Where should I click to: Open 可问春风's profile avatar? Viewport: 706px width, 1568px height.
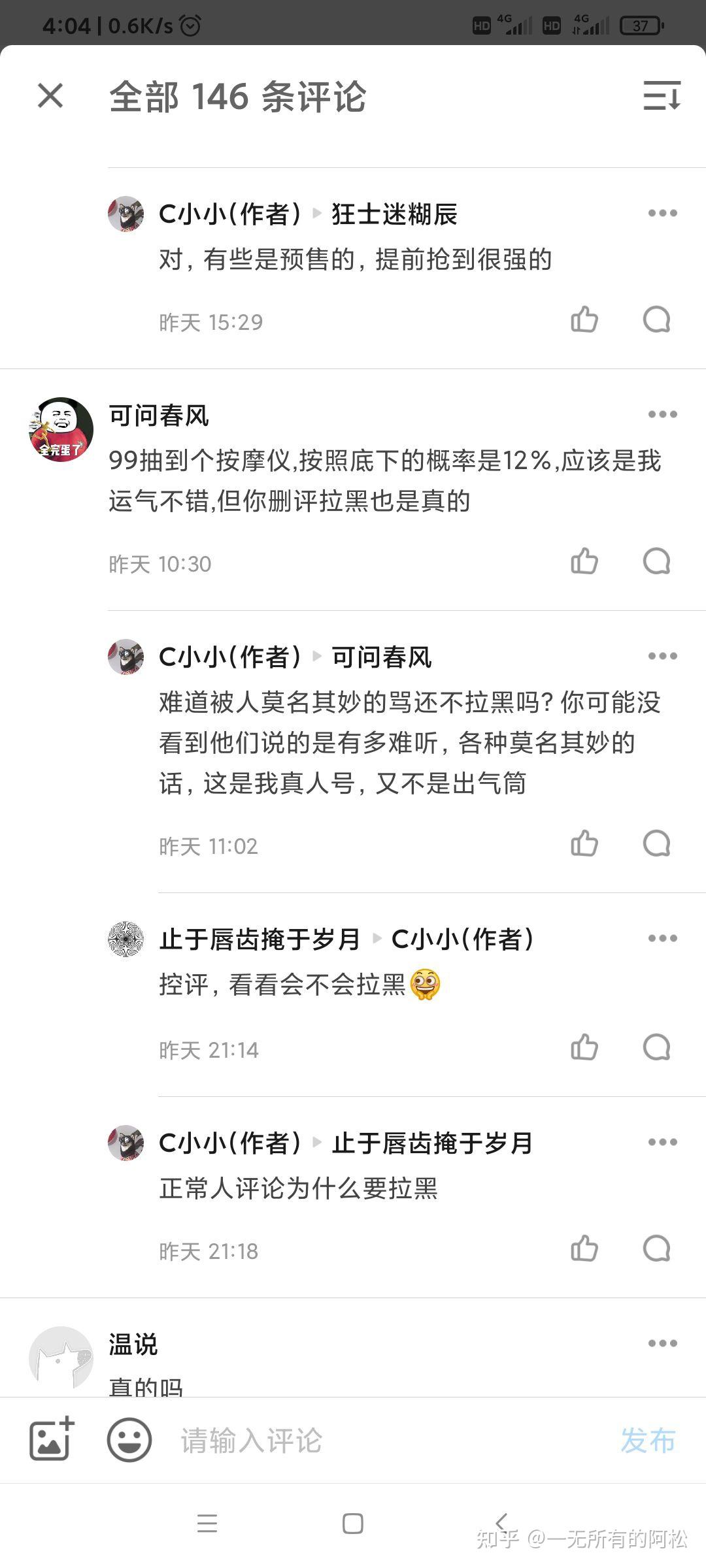[61, 430]
